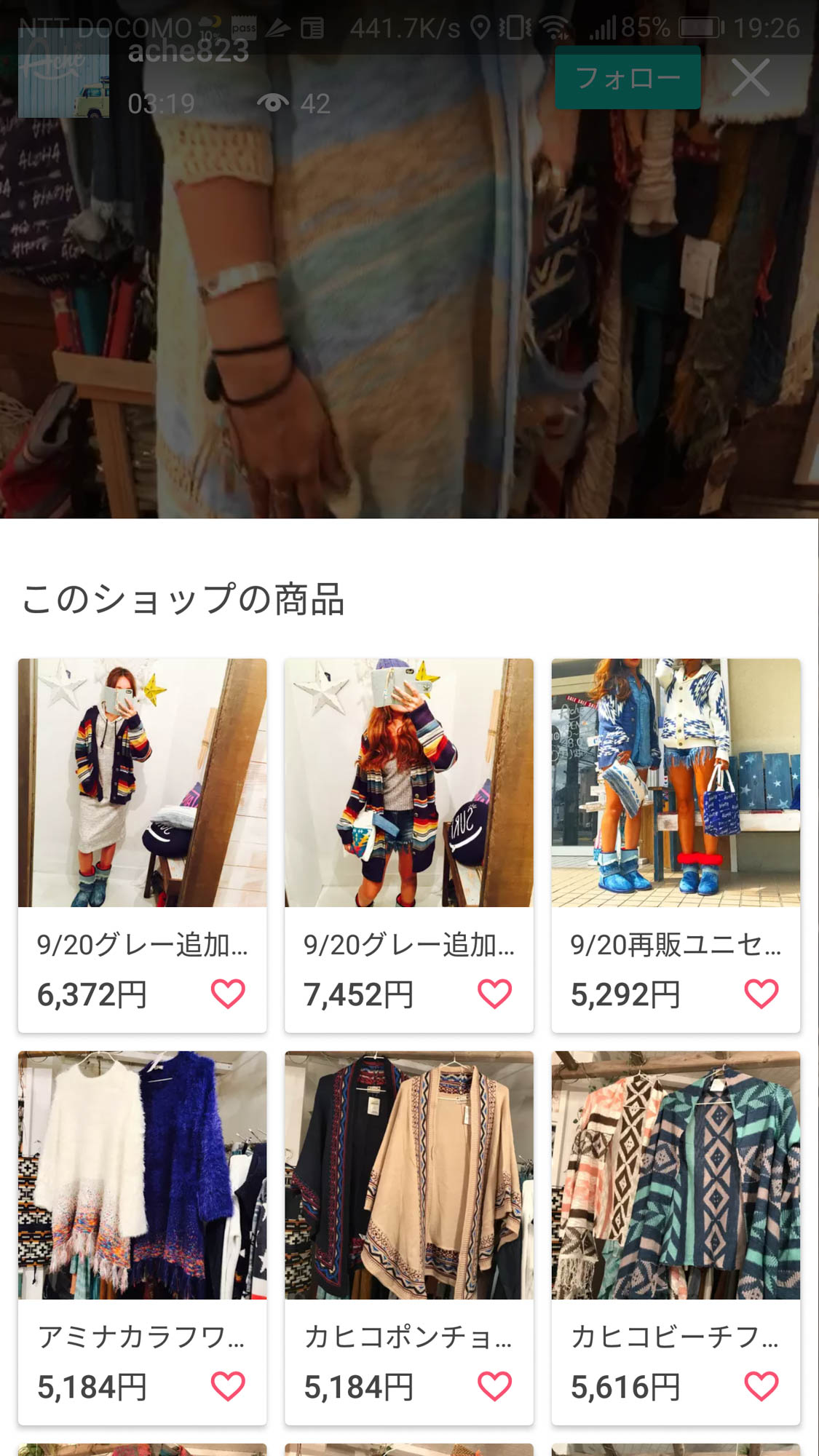Like the 6,372円 item
The width and height of the screenshot is (819, 1456).
pos(228,994)
